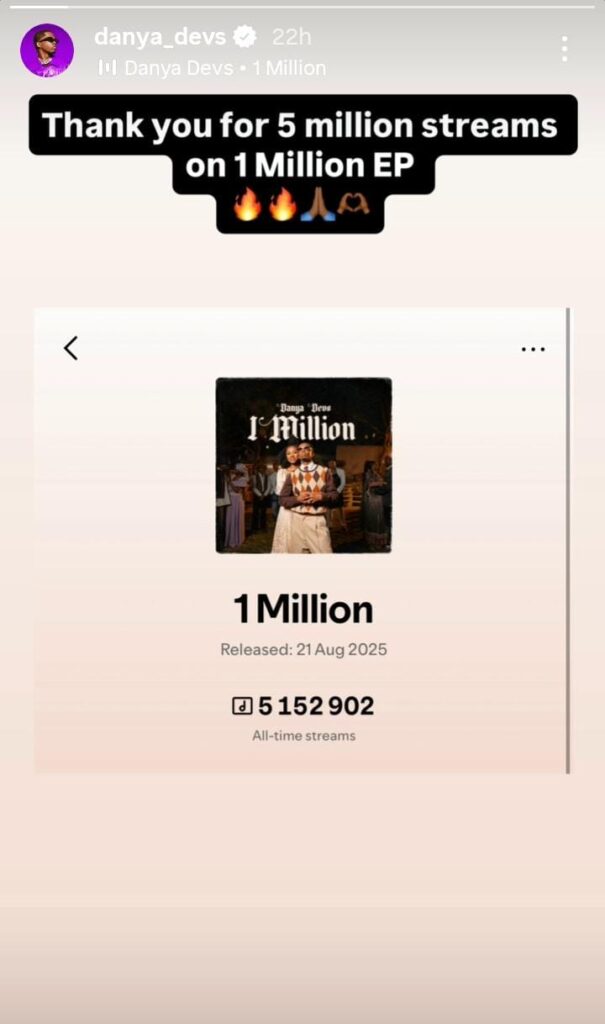605x1024 pixels.
Task: Open the danya_devs username link
Action: (160, 37)
